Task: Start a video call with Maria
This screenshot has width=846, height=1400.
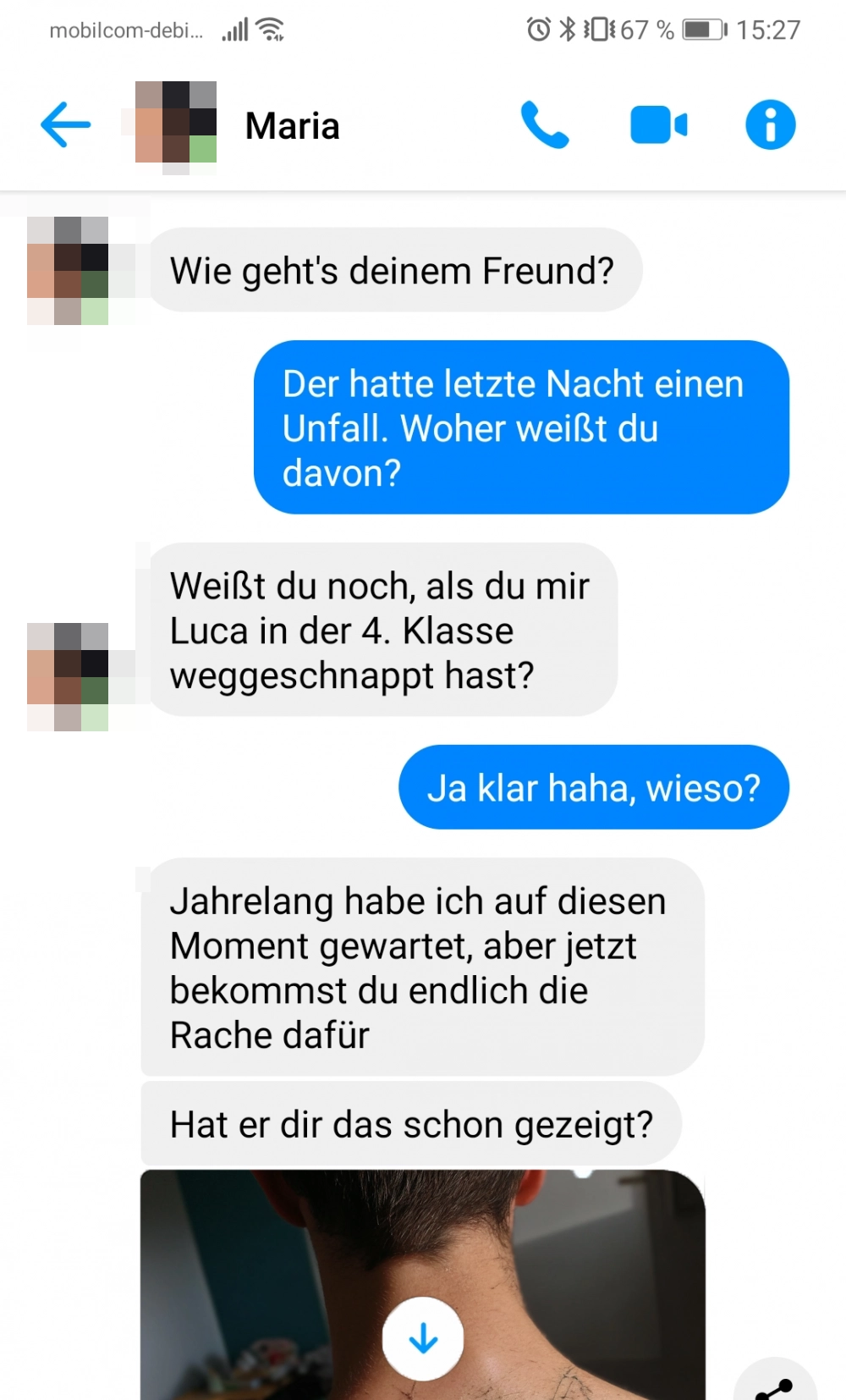Action: [658, 125]
